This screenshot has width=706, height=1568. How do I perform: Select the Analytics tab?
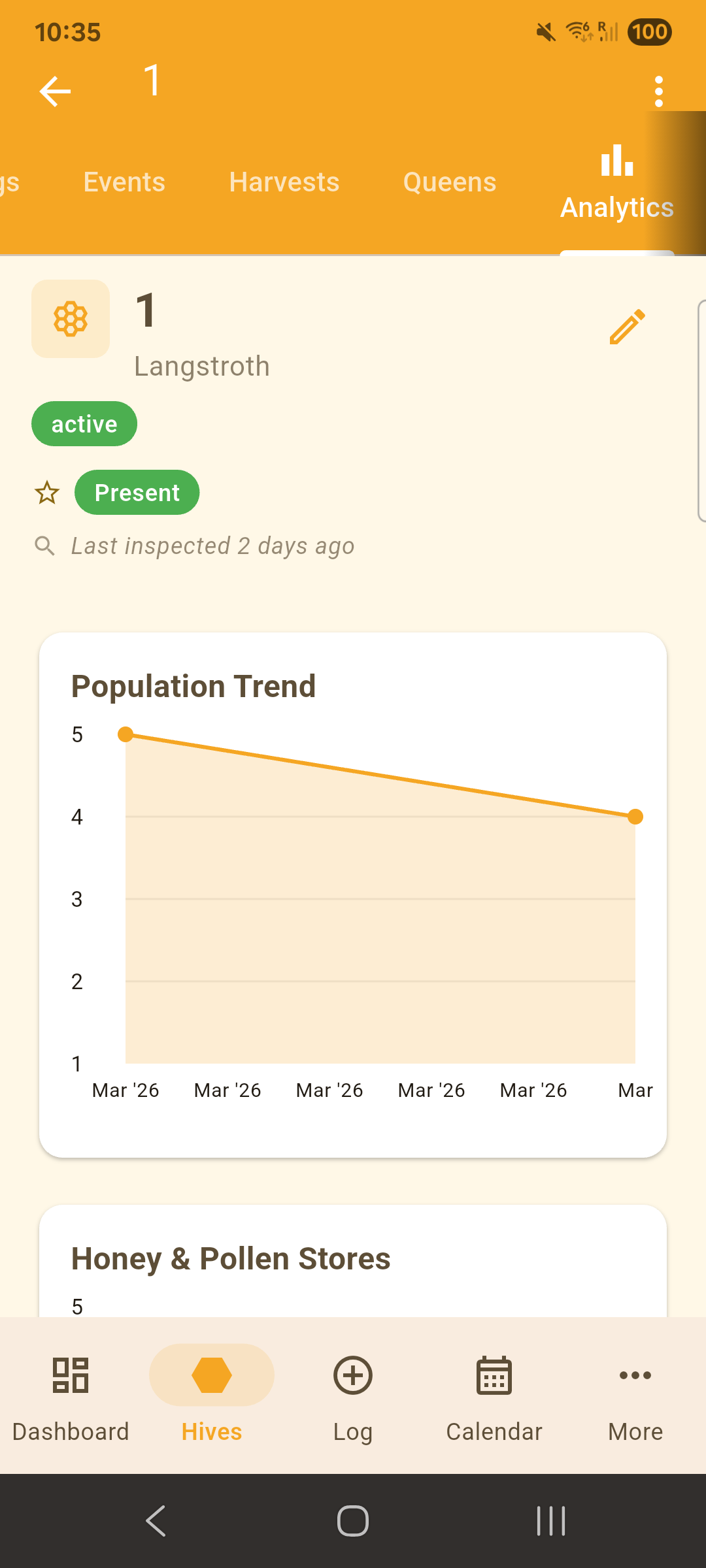[x=616, y=183]
